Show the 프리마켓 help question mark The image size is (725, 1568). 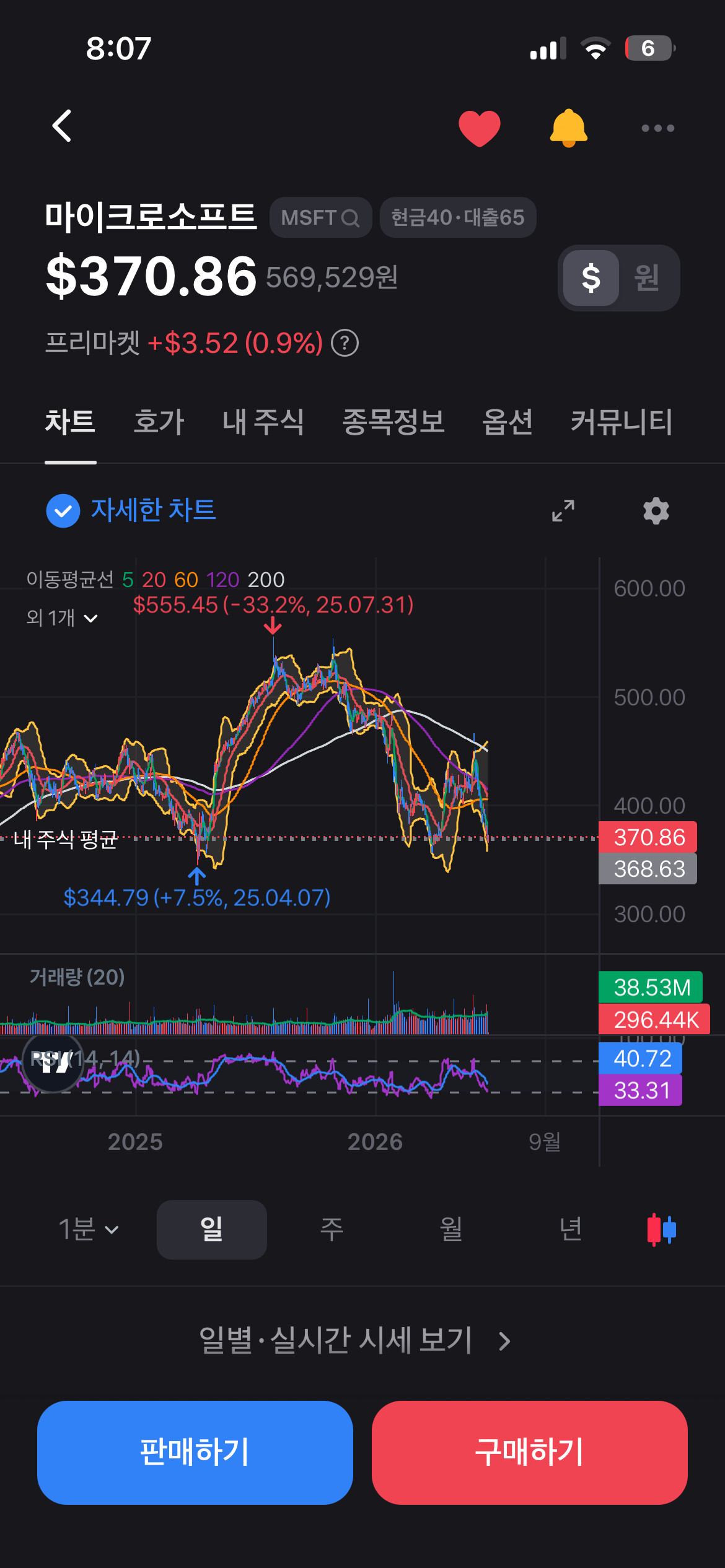click(345, 343)
